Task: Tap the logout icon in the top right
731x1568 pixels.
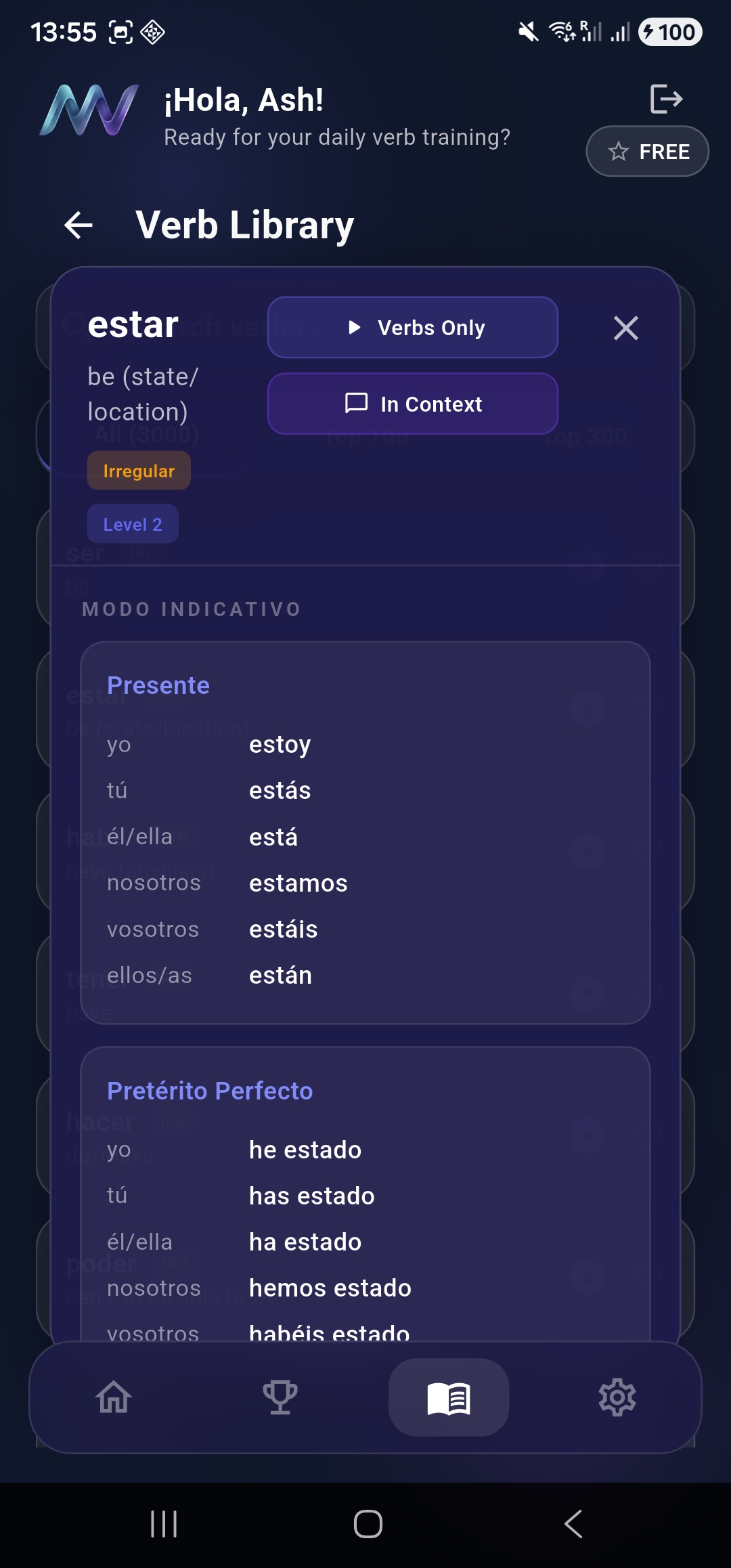Action: pyautogui.click(x=665, y=100)
